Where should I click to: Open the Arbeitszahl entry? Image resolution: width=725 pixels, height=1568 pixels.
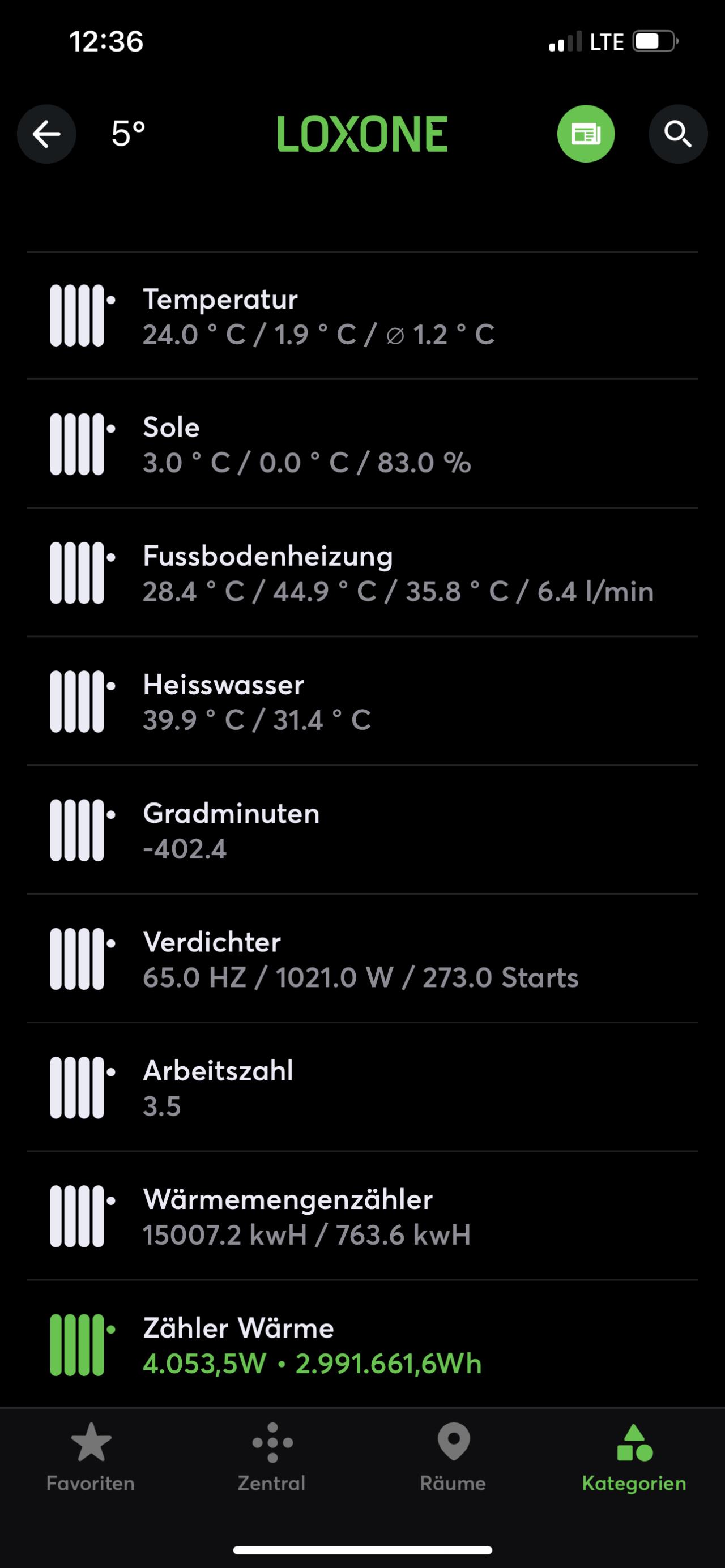point(362,1087)
